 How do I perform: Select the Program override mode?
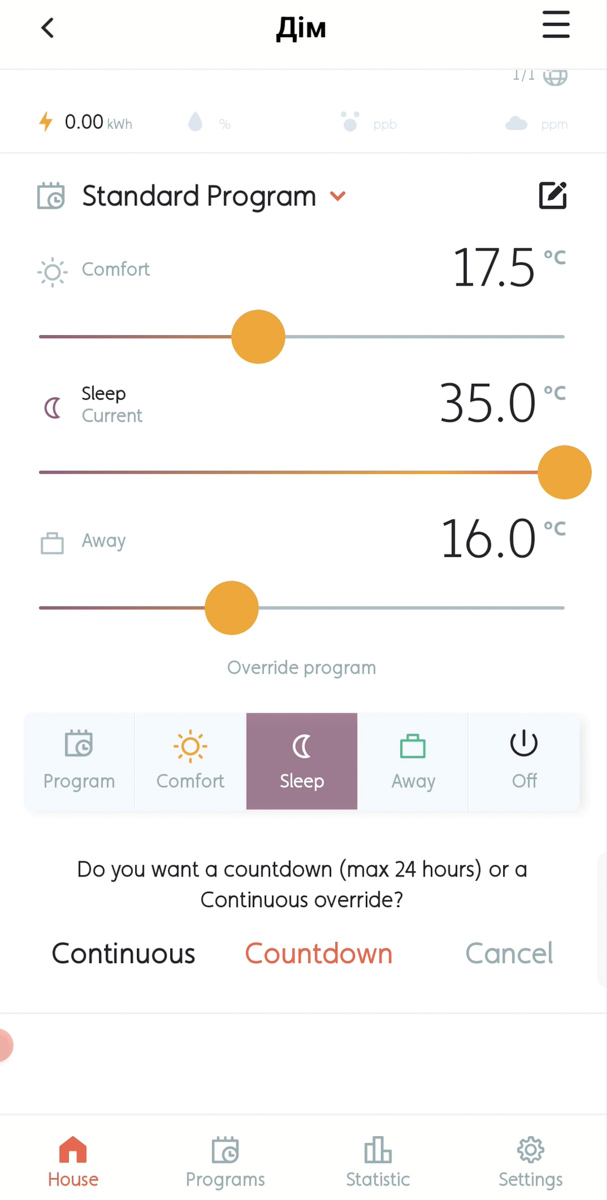[x=79, y=761]
